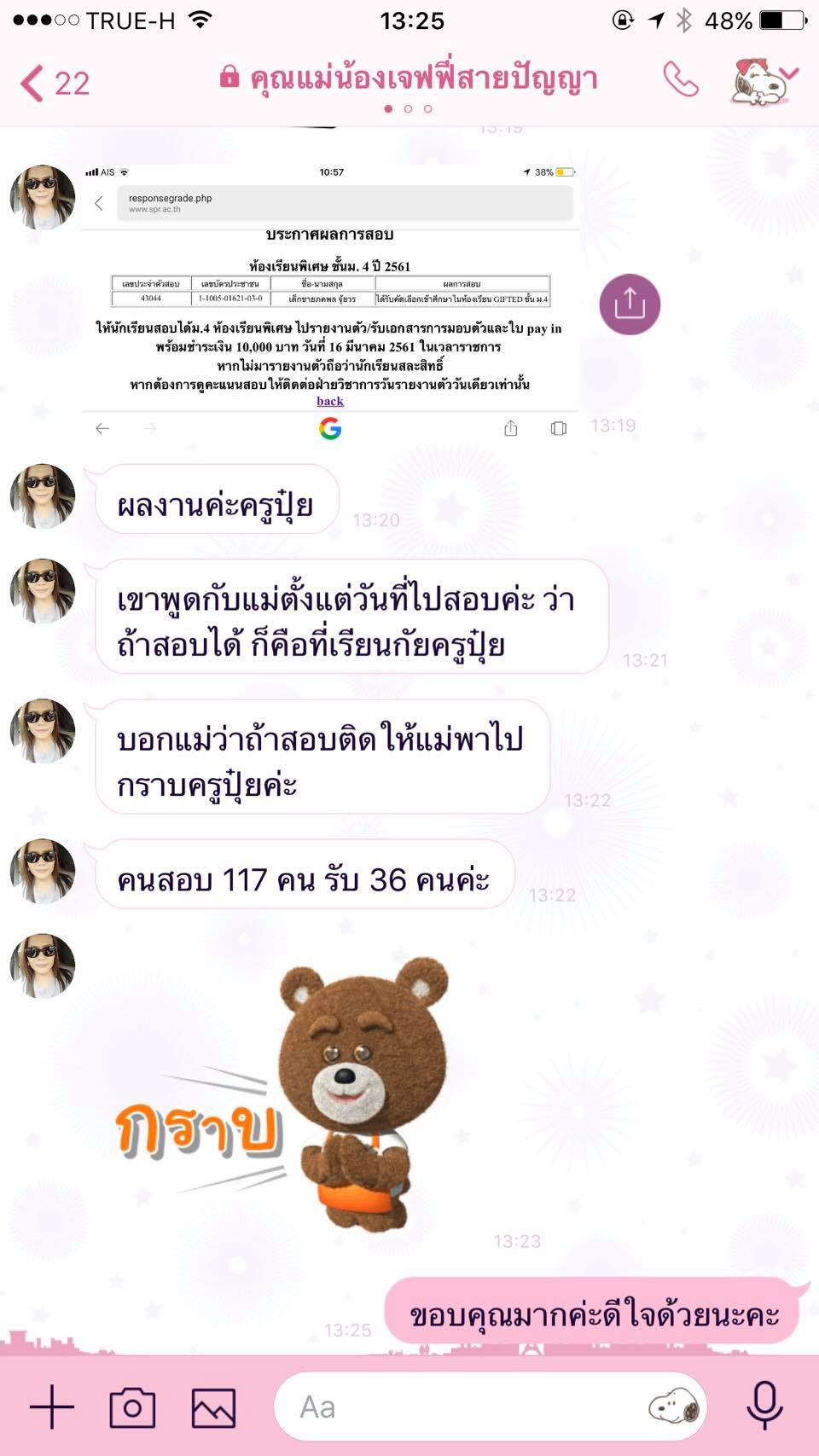819x1456 pixels.
Task: Open the sticker and emoji panel
Action: (674, 1407)
